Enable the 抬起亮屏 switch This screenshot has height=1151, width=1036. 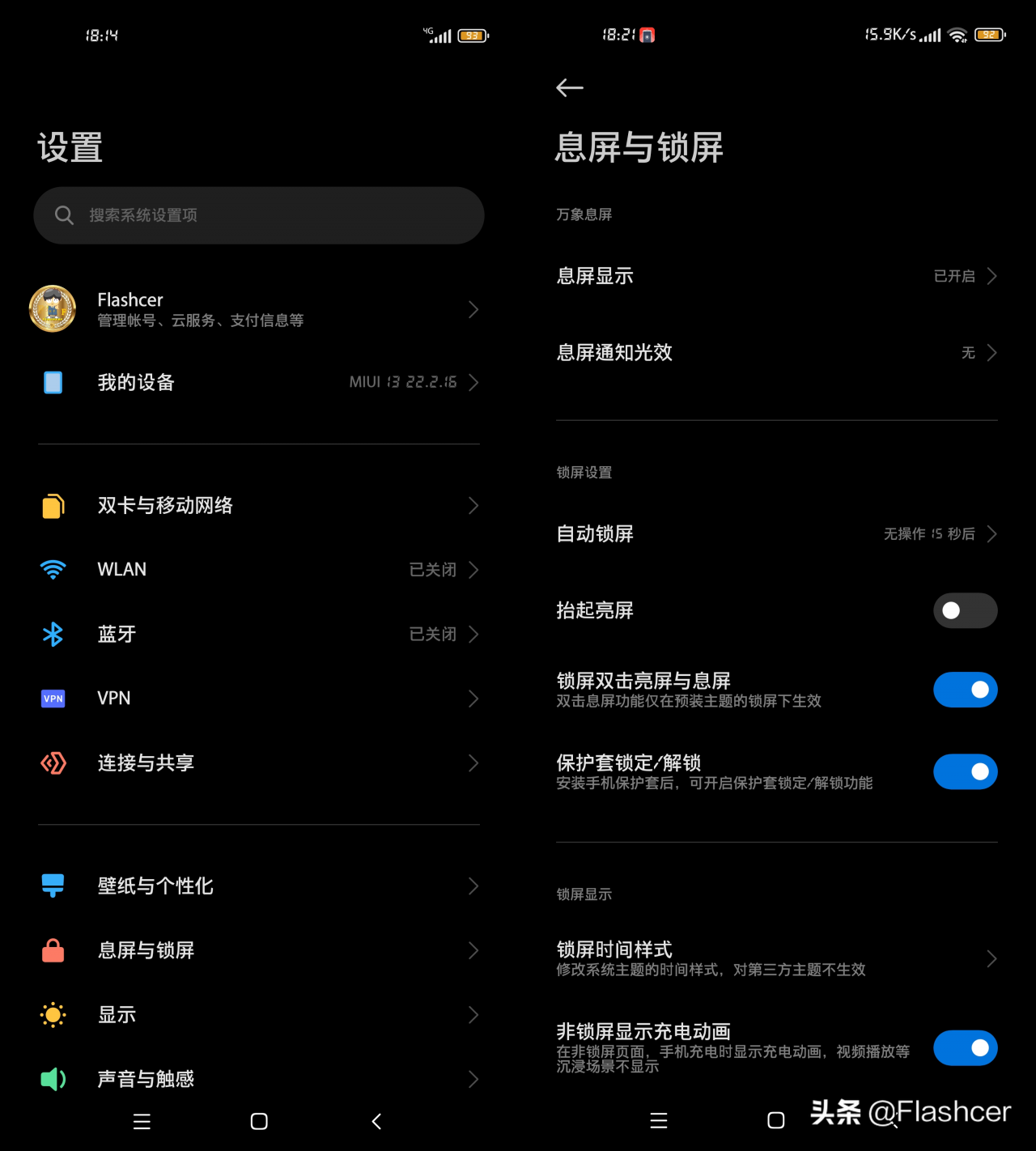965,610
